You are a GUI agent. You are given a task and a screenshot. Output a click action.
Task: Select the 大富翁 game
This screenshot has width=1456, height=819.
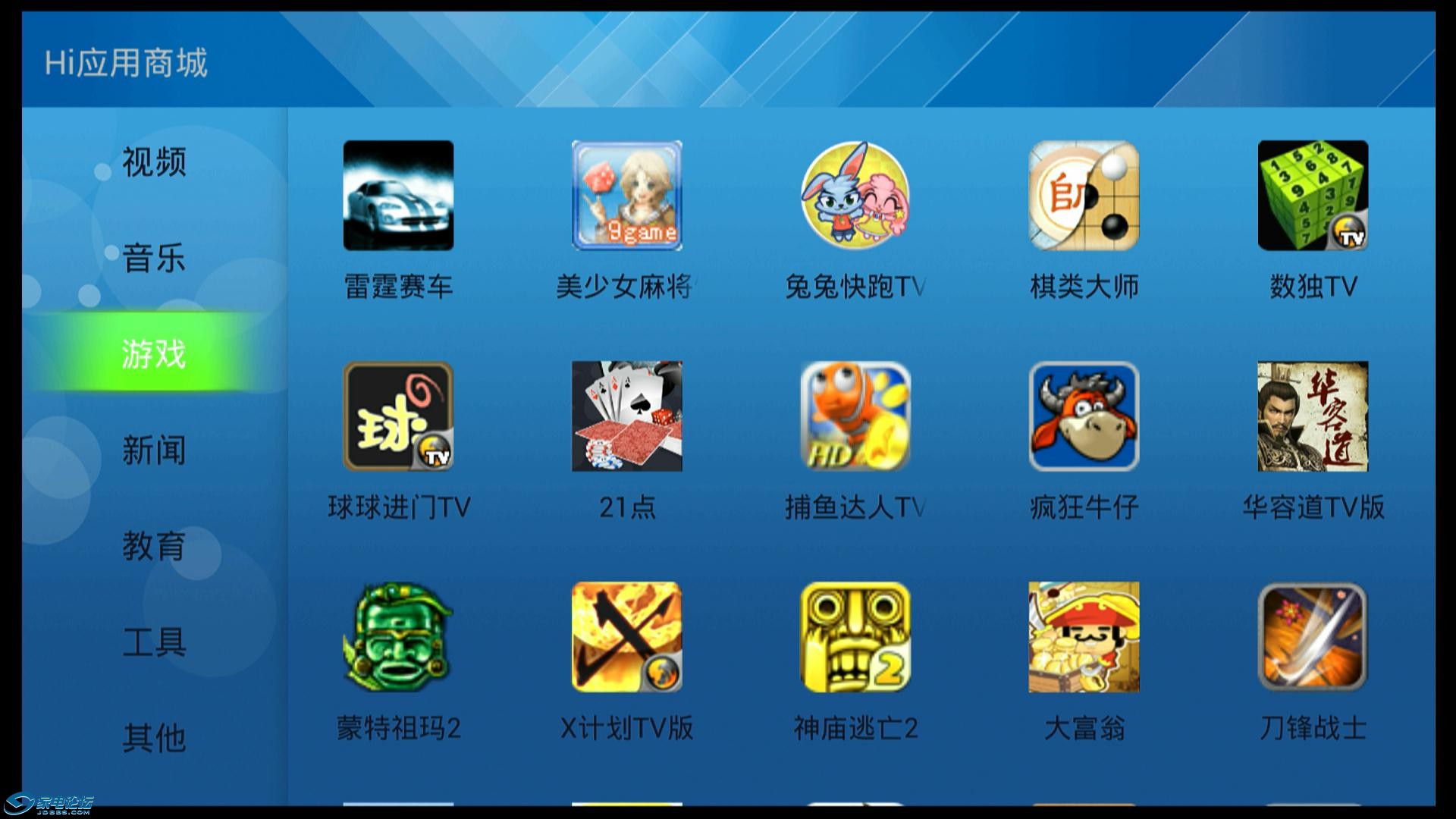(x=1084, y=637)
